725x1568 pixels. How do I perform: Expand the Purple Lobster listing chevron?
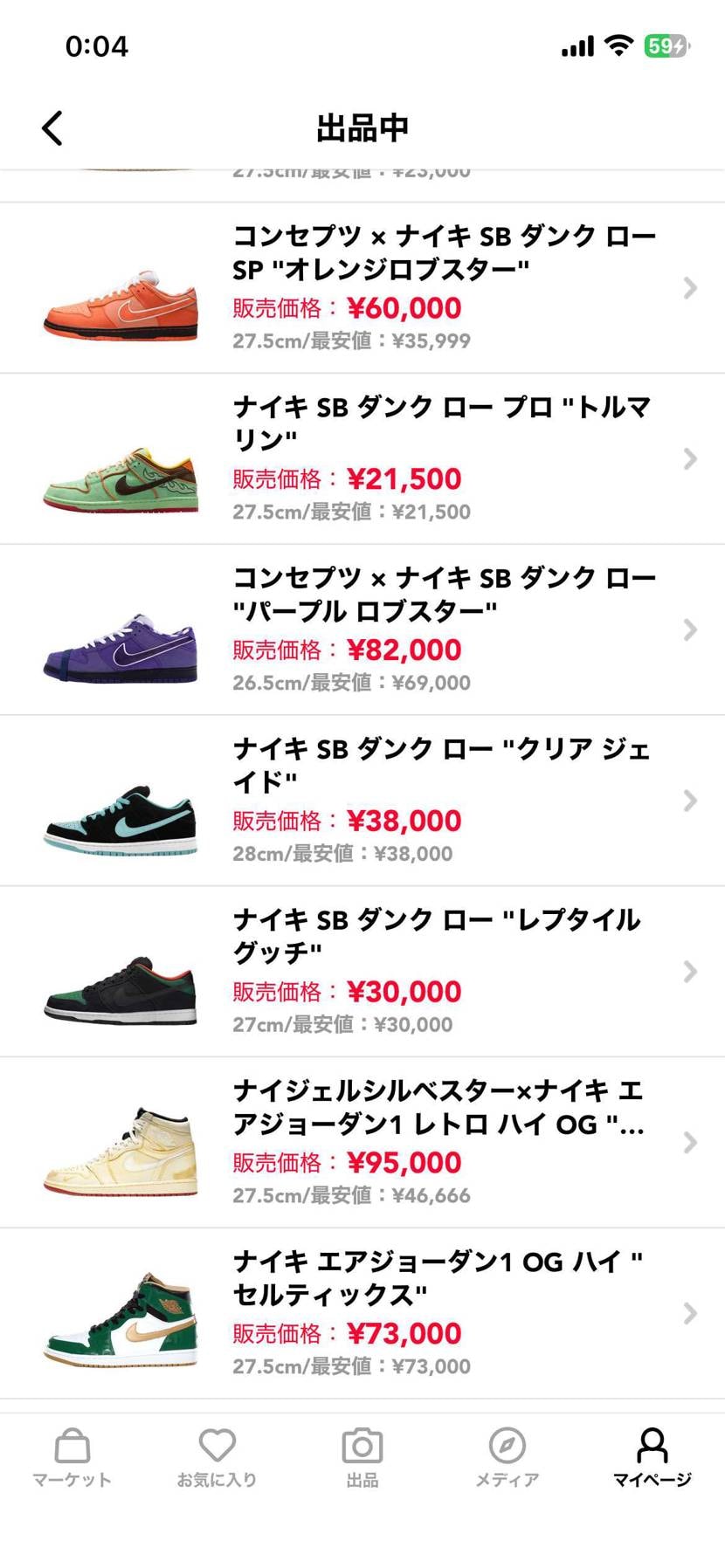pyautogui.click(x=691, y=629)
